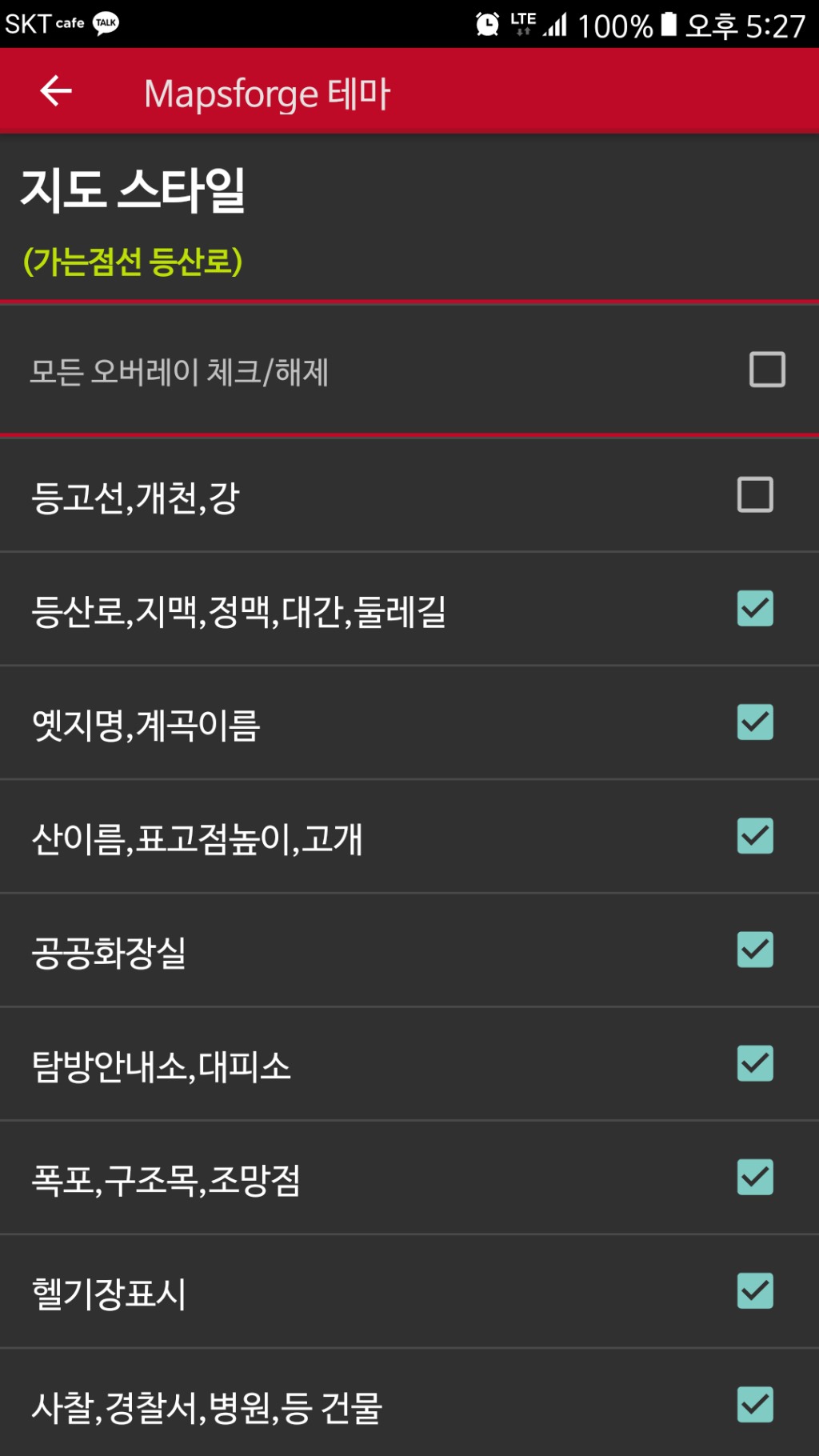
Task: Uncheck the 헬기장표시 checkbox
Action: (754, 1290)
